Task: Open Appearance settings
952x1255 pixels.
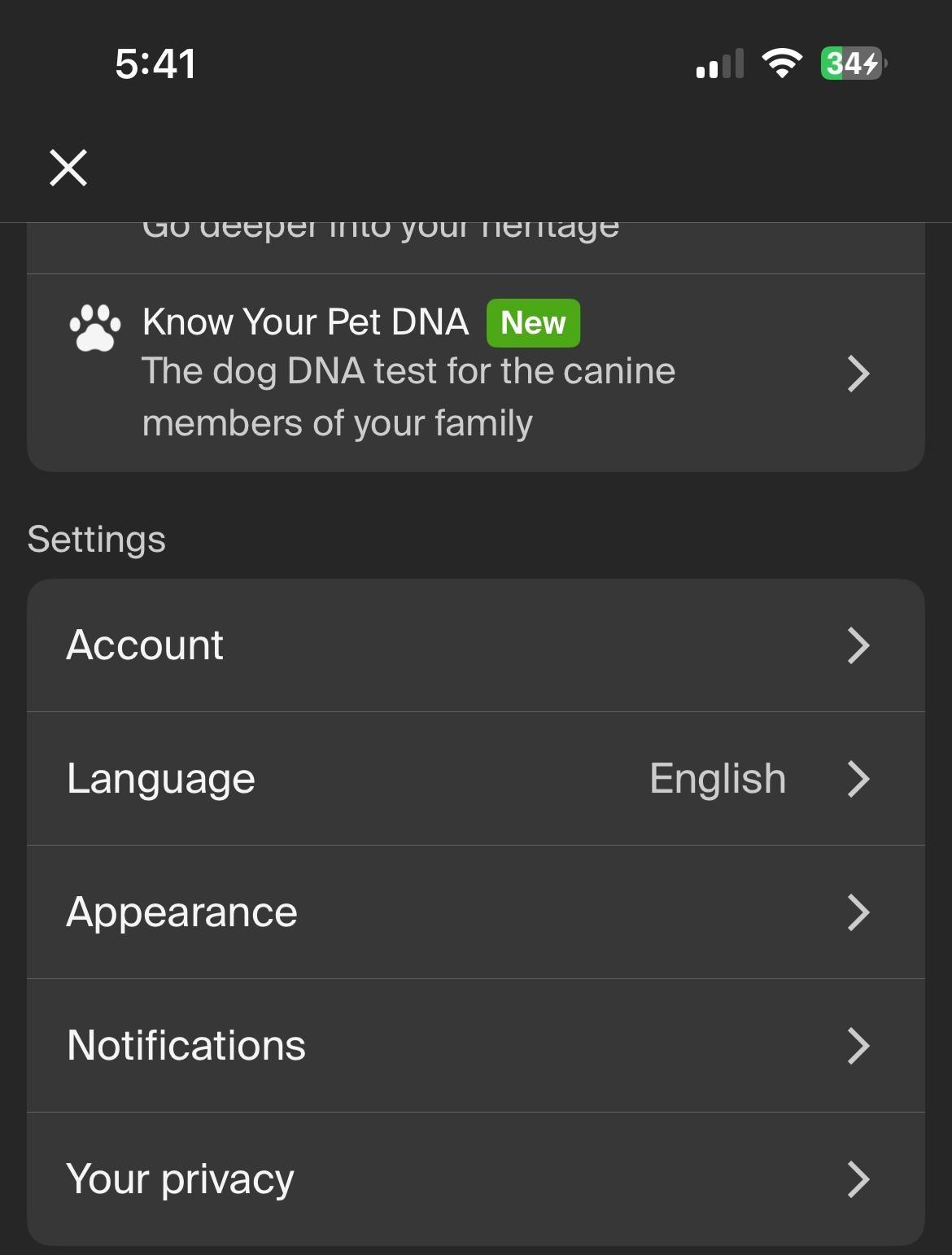Action: coord(475,912)
